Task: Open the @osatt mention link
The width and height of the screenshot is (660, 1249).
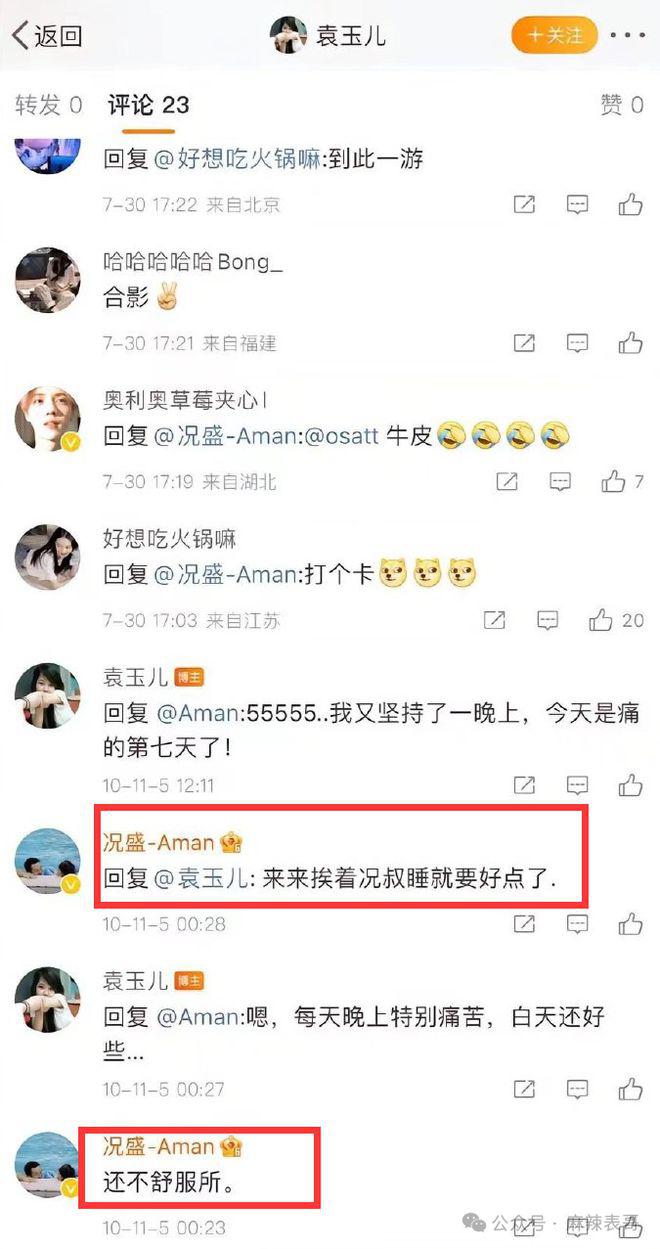Action: click(341, 435)
